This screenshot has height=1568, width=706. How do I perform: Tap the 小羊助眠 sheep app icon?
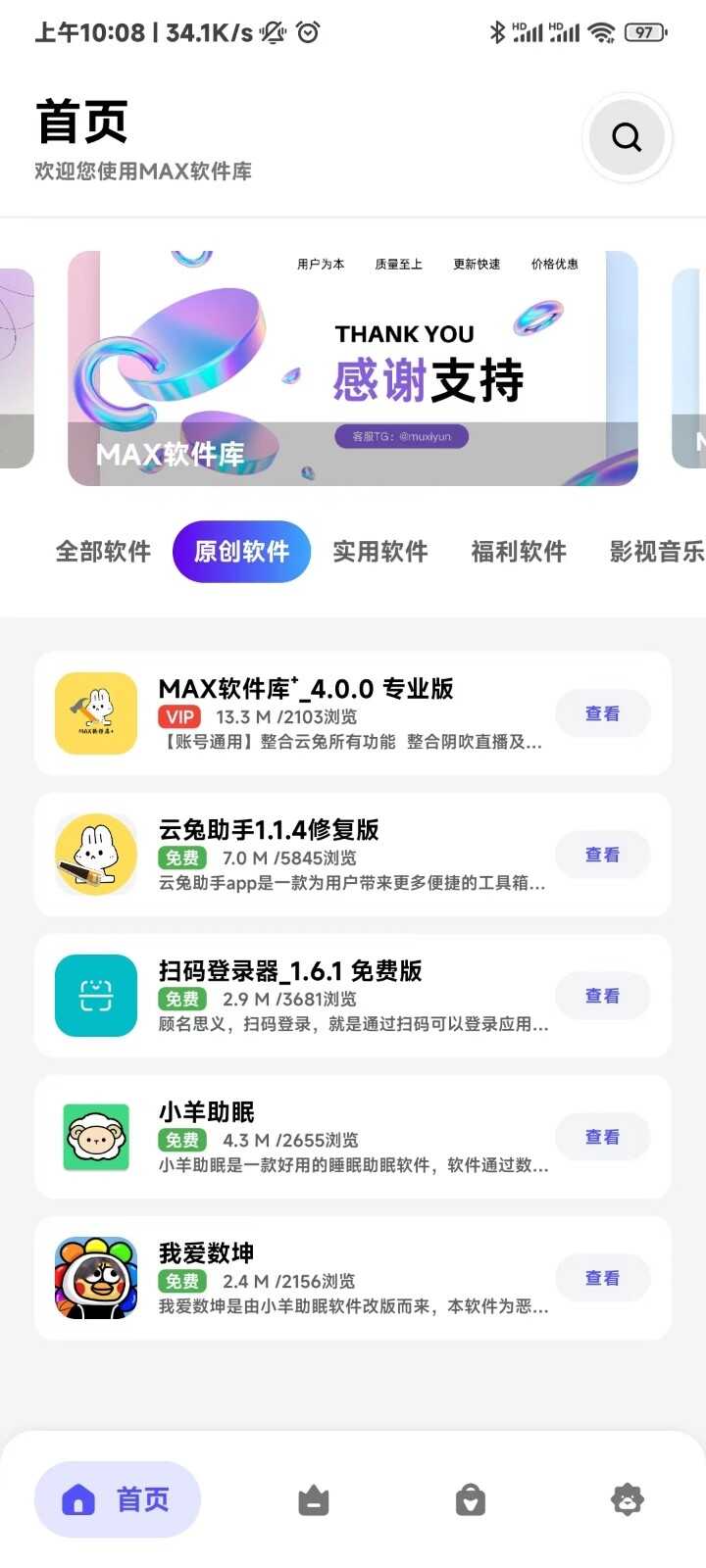pos(95,1137)
